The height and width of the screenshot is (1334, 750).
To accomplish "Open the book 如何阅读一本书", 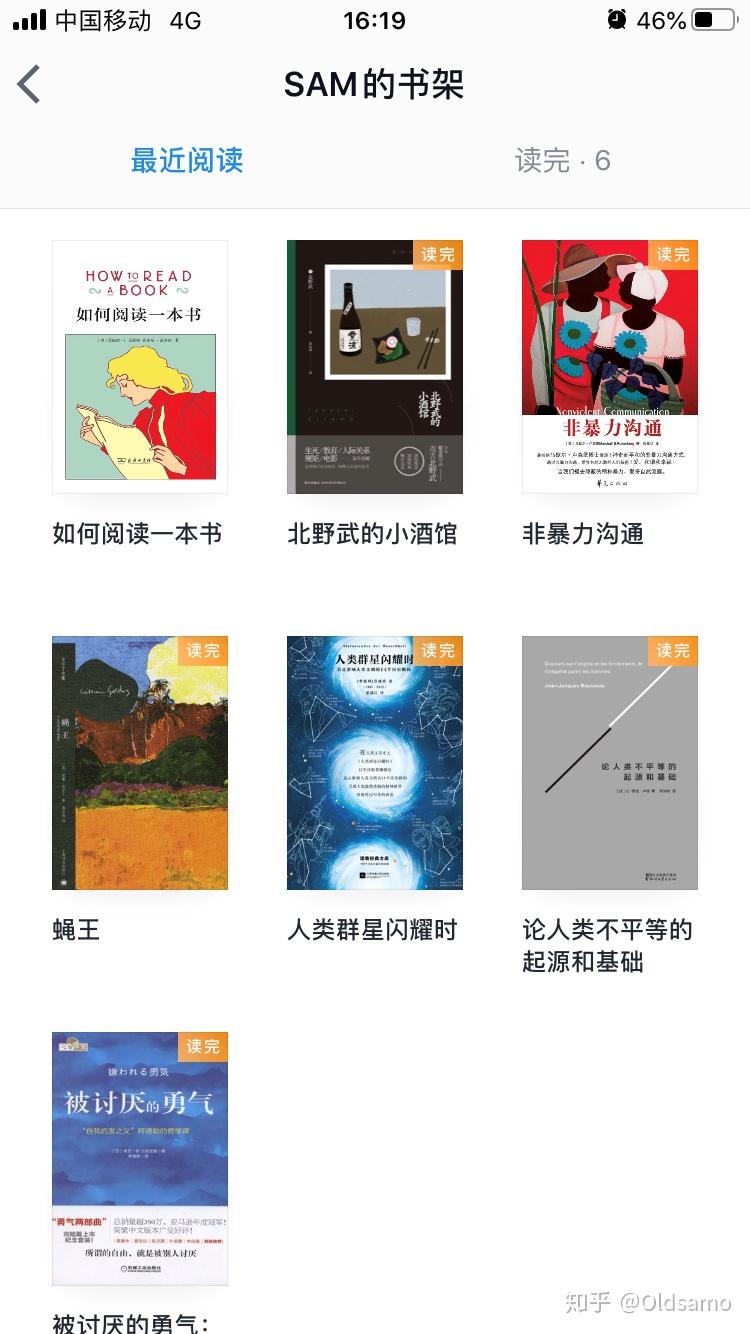I will (x=140, y=367).
